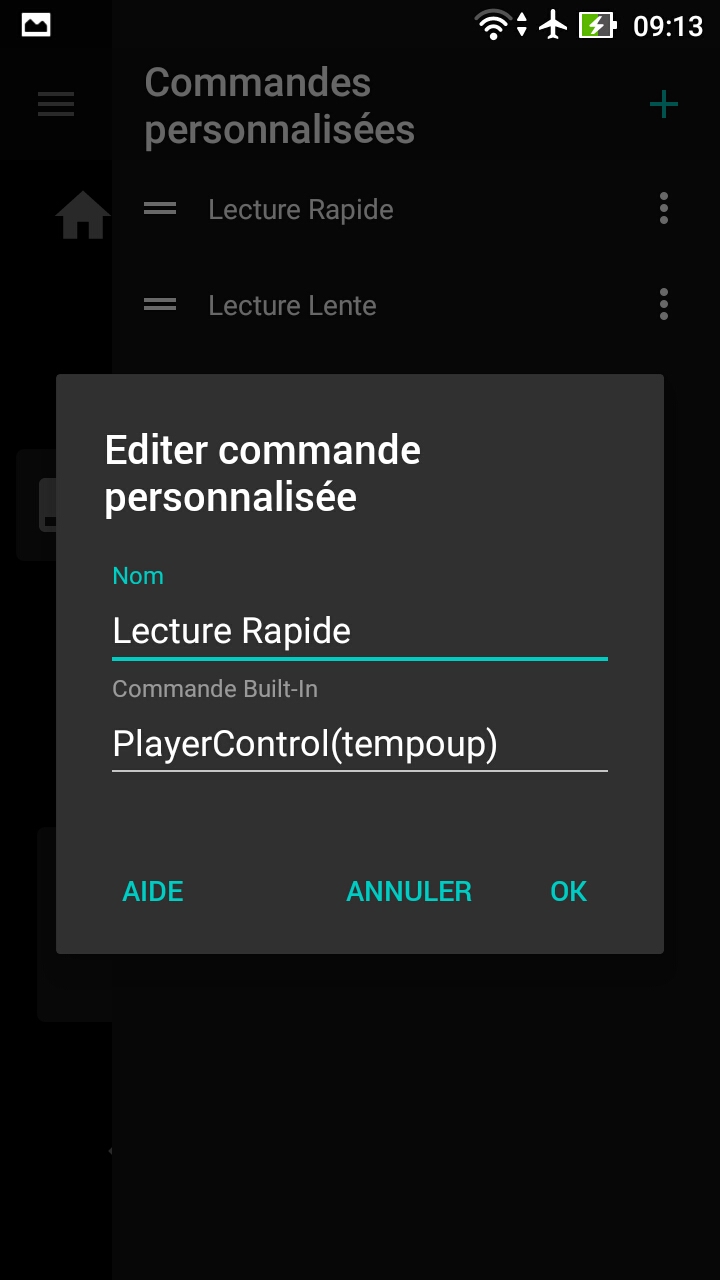Confirm the dialog with OK
The image size is (720, 1280).
568,891
